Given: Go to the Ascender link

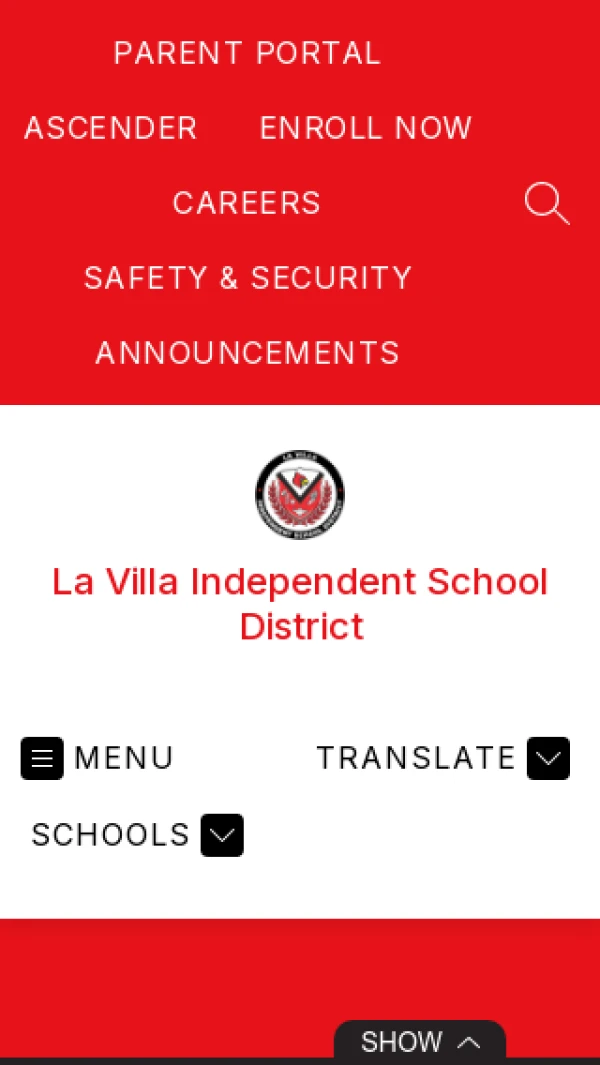Looking at the screenshot, I should pyautogui.click(x=111, y=128).
